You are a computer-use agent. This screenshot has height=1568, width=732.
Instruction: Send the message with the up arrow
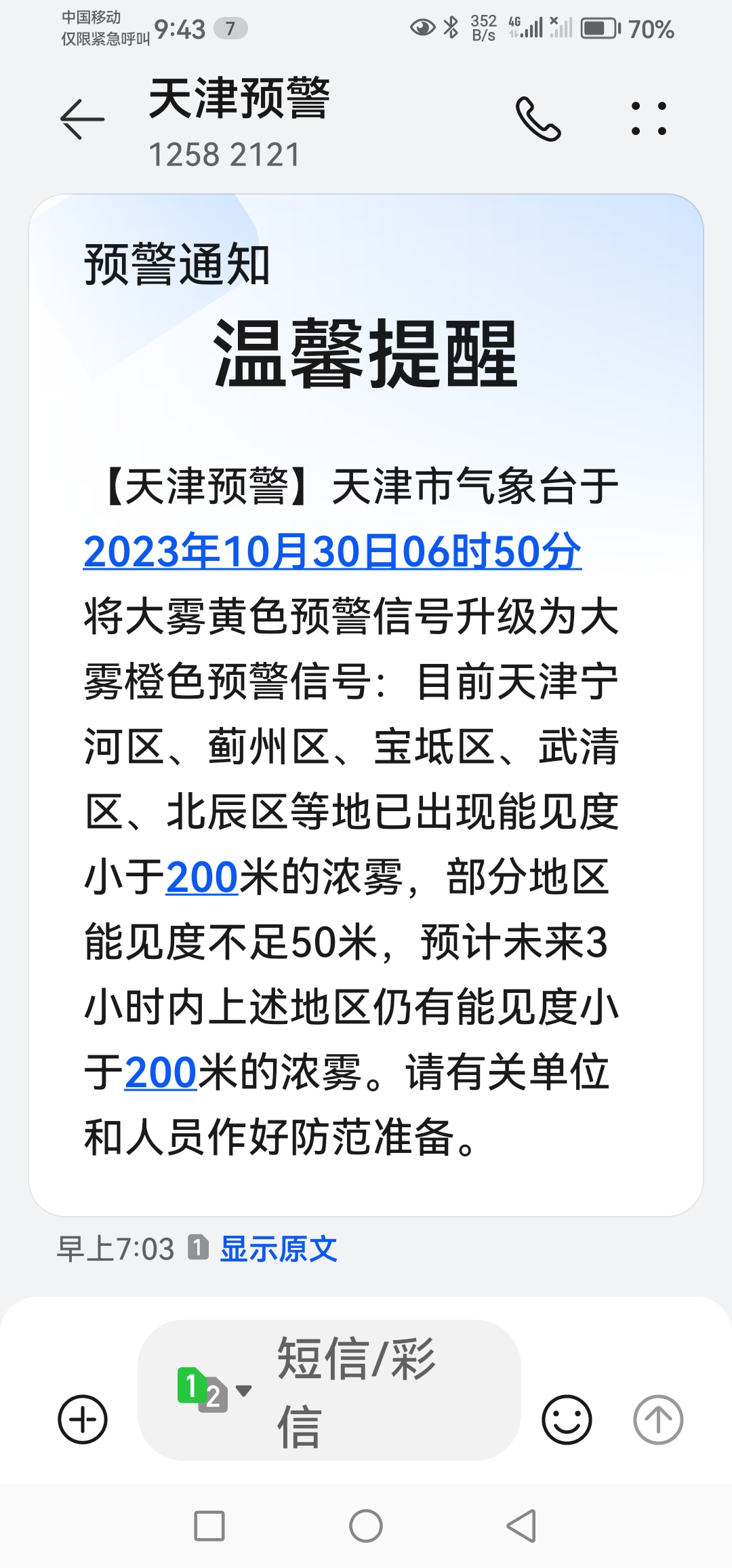click(657, 1419)
